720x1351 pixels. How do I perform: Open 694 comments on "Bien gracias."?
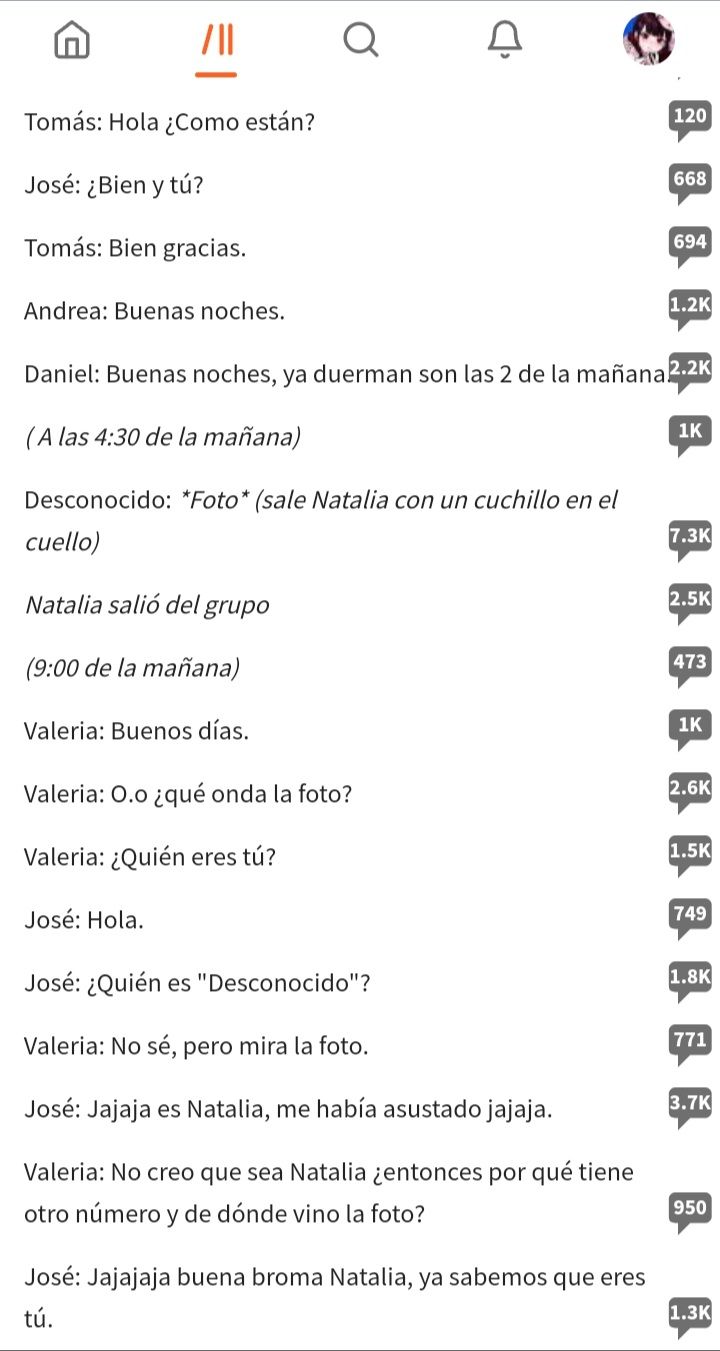pyautogui.click(x=690, y=245)
